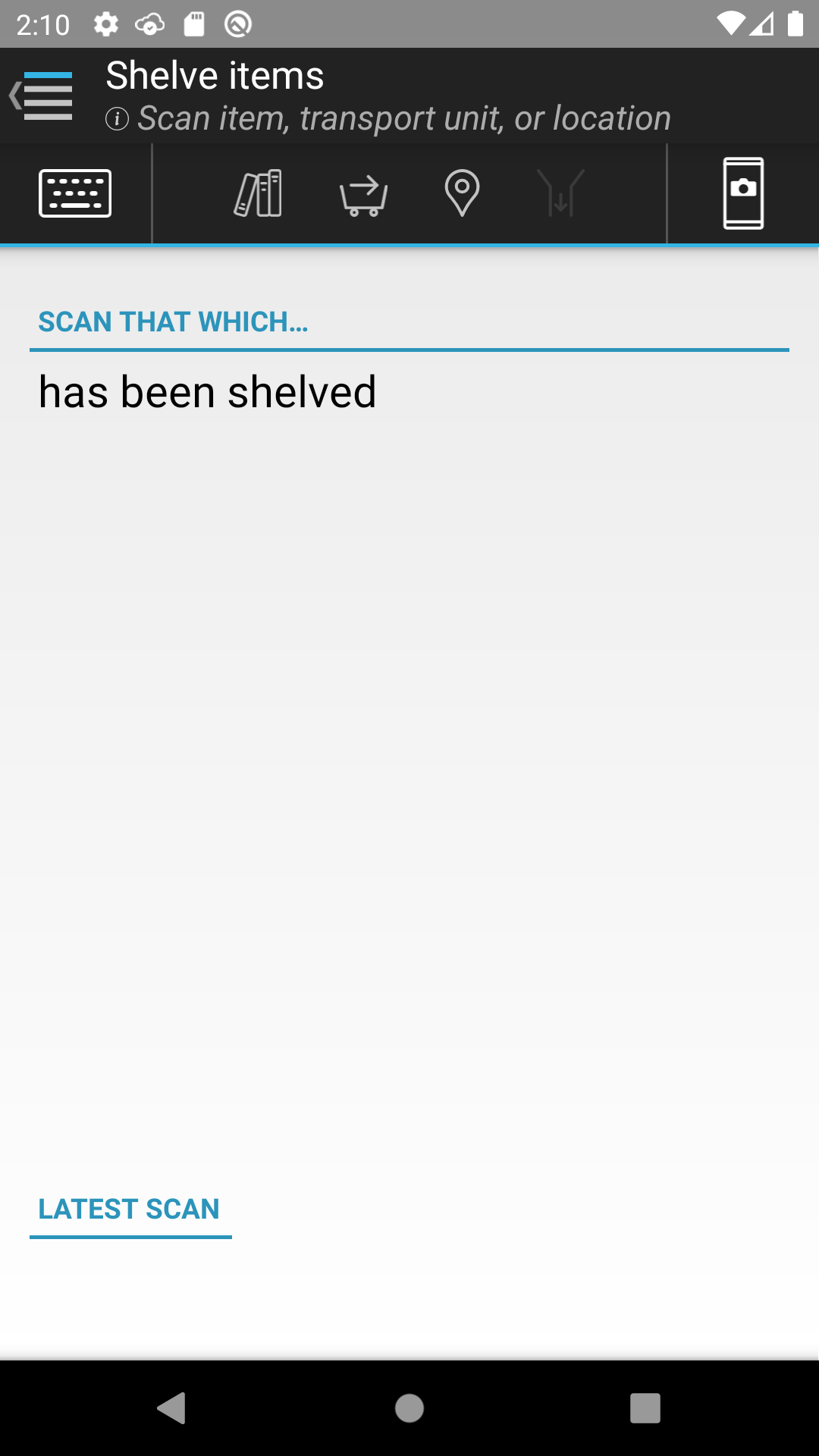The height and width of the screenshot is (1456, 819).
Task: Open the keyboard input button
Action: coord(75,193)
